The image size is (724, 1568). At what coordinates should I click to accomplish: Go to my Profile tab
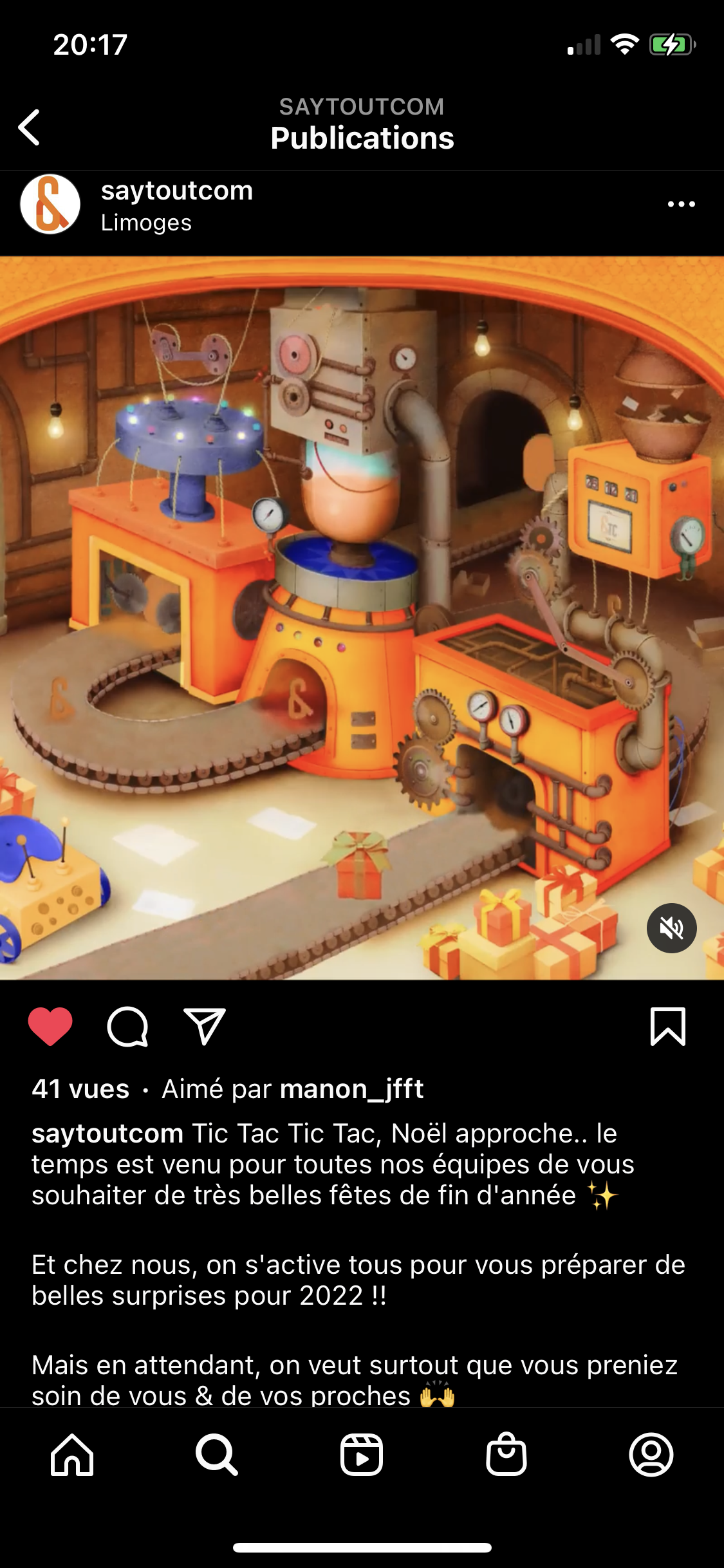tap(651, 1455)
